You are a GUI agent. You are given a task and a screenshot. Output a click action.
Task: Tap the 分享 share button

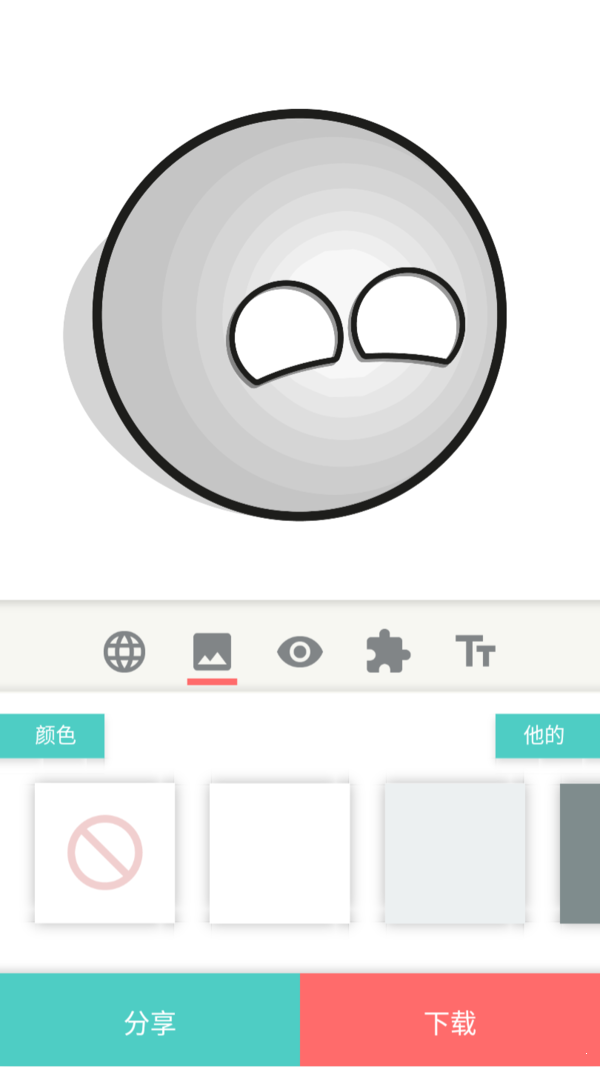click(x=150, y=1022)
